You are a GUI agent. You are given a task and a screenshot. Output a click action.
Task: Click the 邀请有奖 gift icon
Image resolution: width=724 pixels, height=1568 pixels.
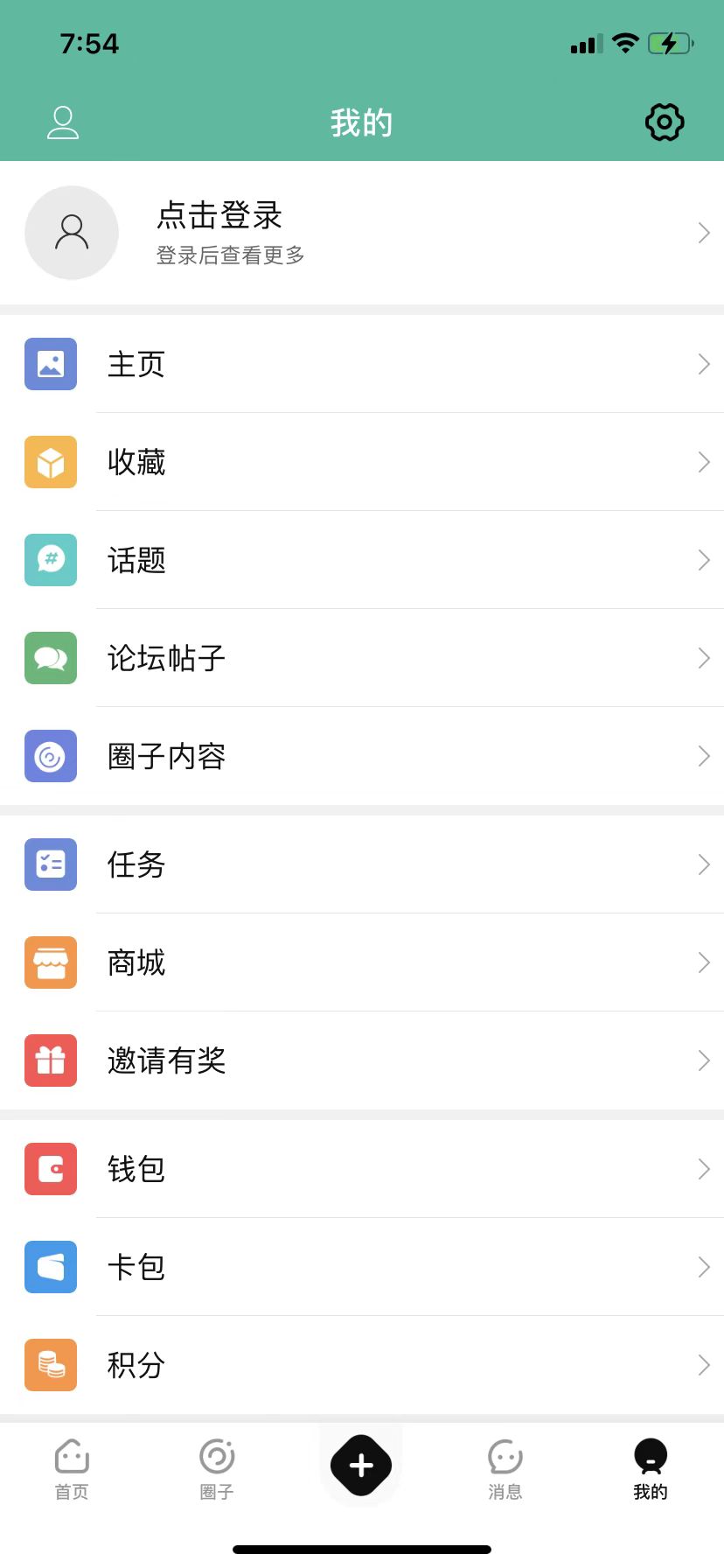point(50,1060)
